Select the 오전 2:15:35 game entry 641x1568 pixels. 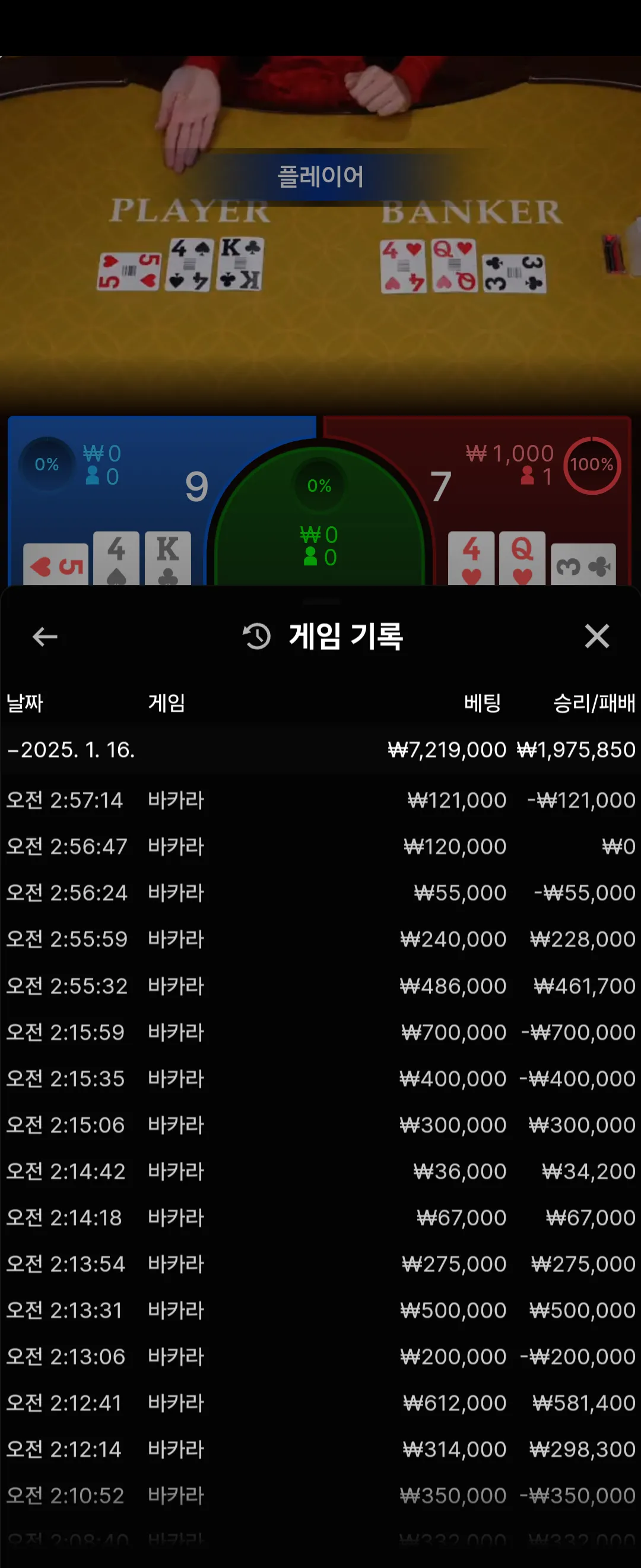click(x=320, y=1078)
